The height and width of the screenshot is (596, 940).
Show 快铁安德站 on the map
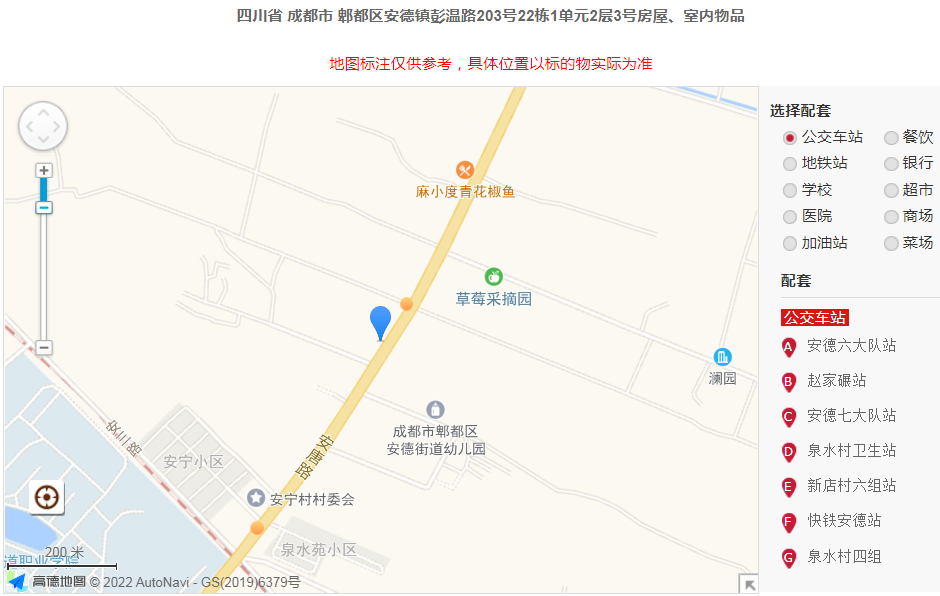(844, 521)
